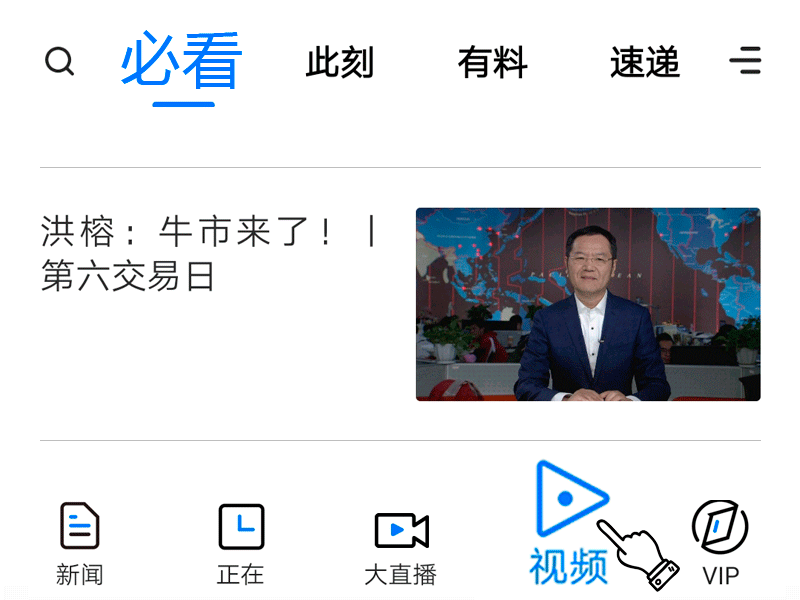
Task: Switch to the 有料 tab
Action: pos(492,63)
